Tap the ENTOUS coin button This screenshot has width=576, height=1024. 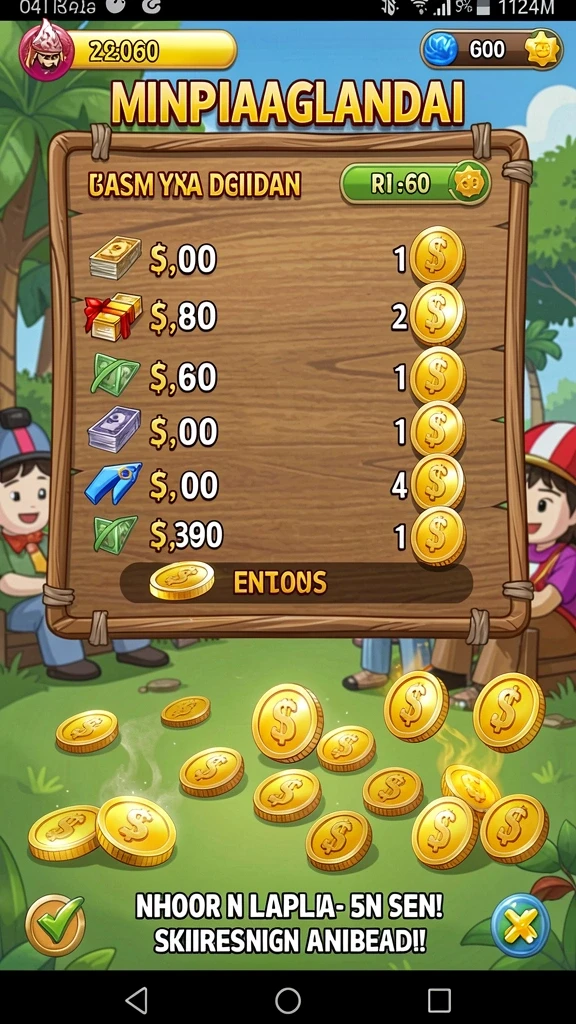[x=296, y=583]
